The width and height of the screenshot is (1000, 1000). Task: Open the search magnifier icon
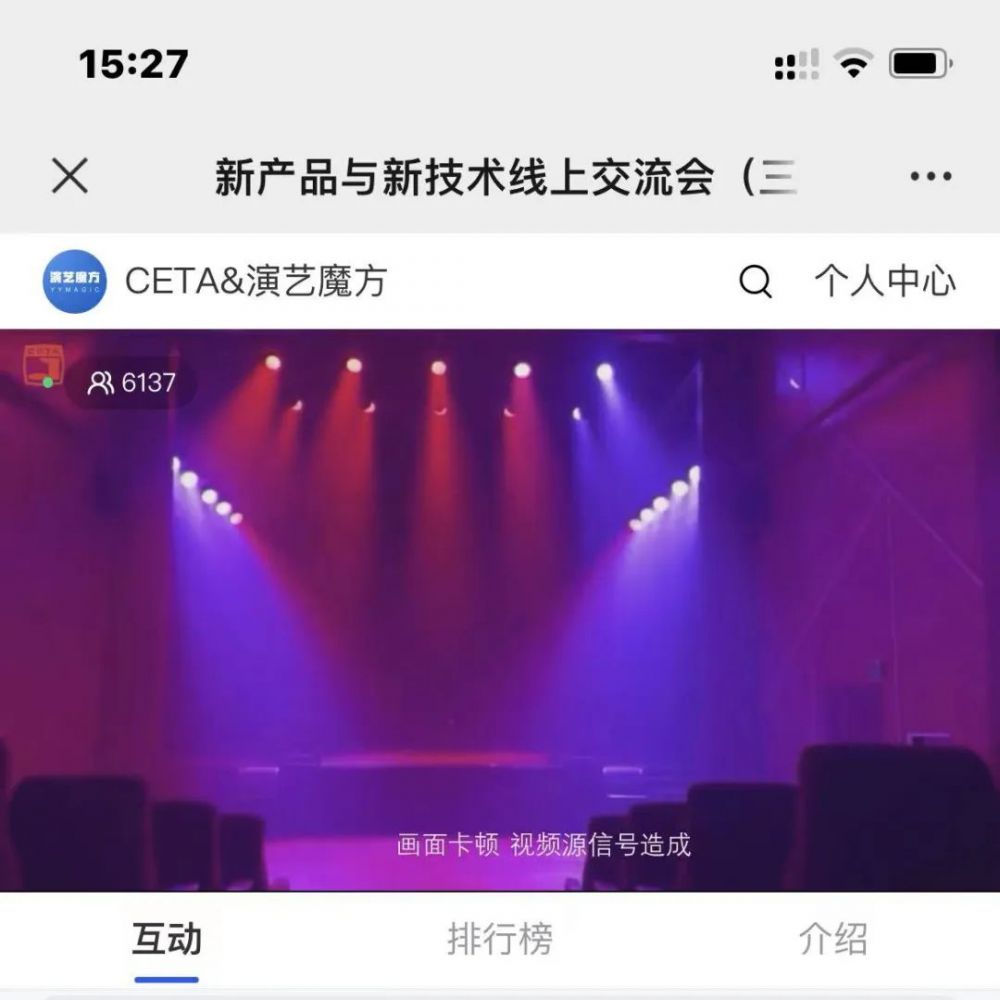pos(755,282)
